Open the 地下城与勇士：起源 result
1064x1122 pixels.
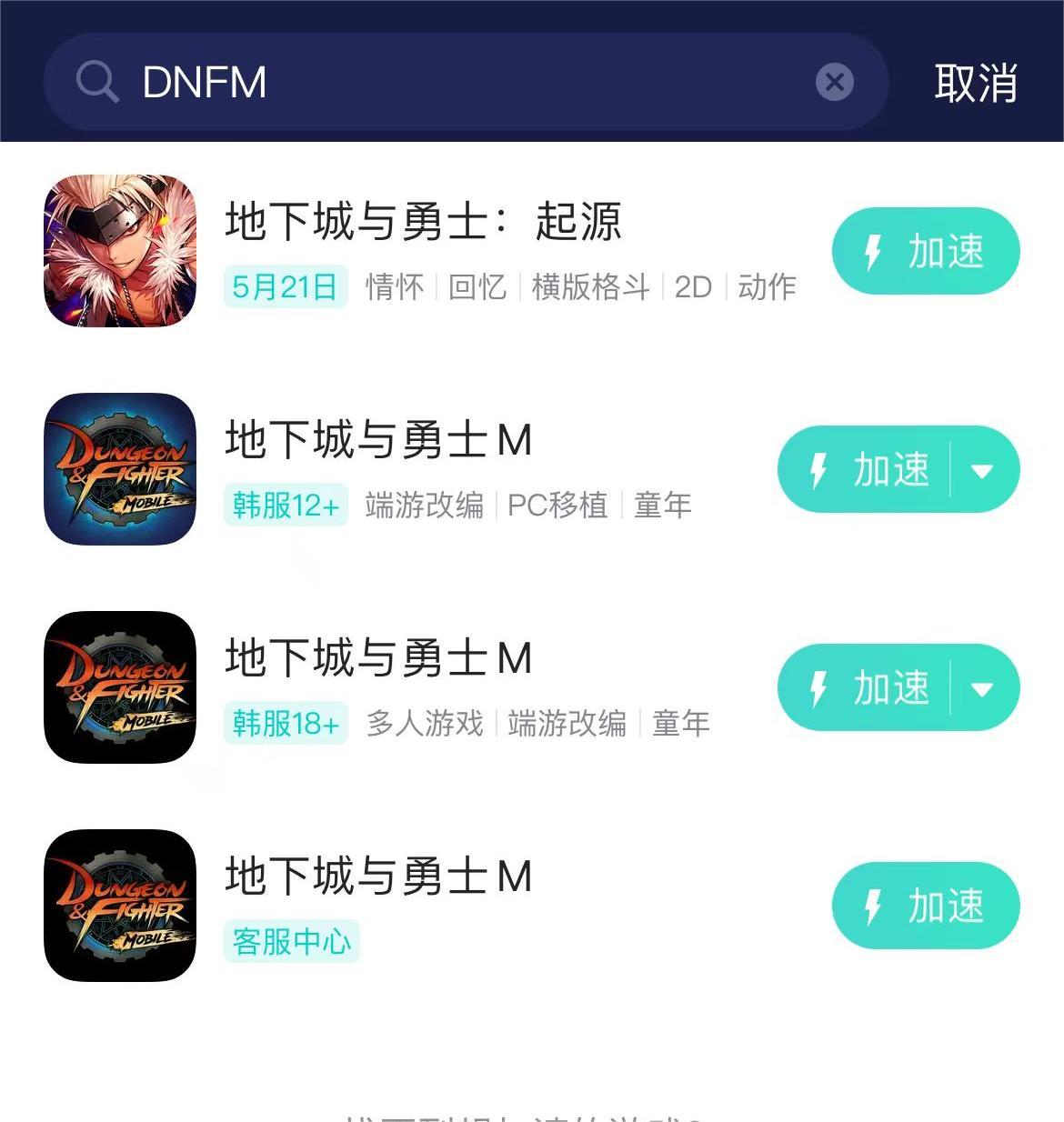(423, 222)
